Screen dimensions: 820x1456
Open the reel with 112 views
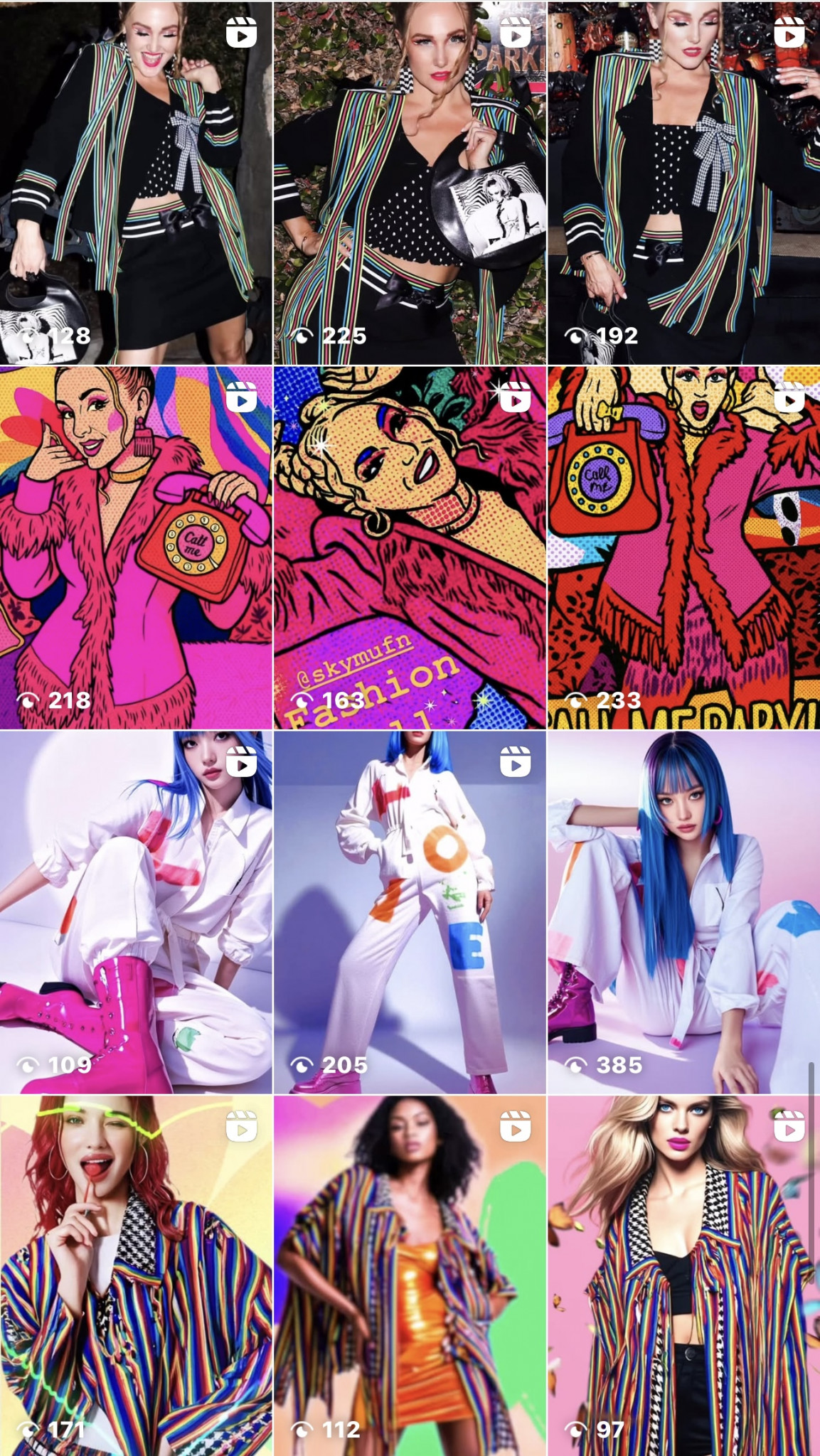410,1276
